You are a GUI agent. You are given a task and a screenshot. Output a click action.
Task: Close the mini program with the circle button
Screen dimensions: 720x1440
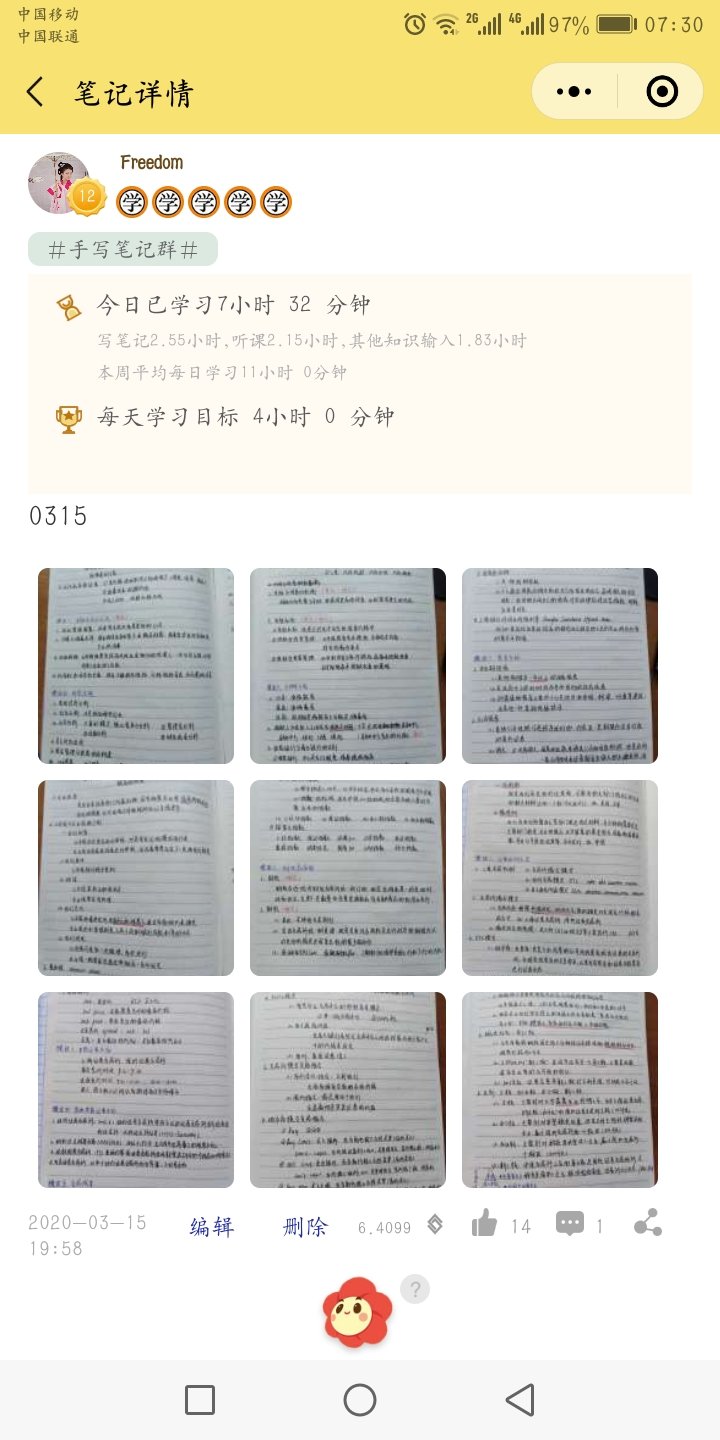coord(662,93)
